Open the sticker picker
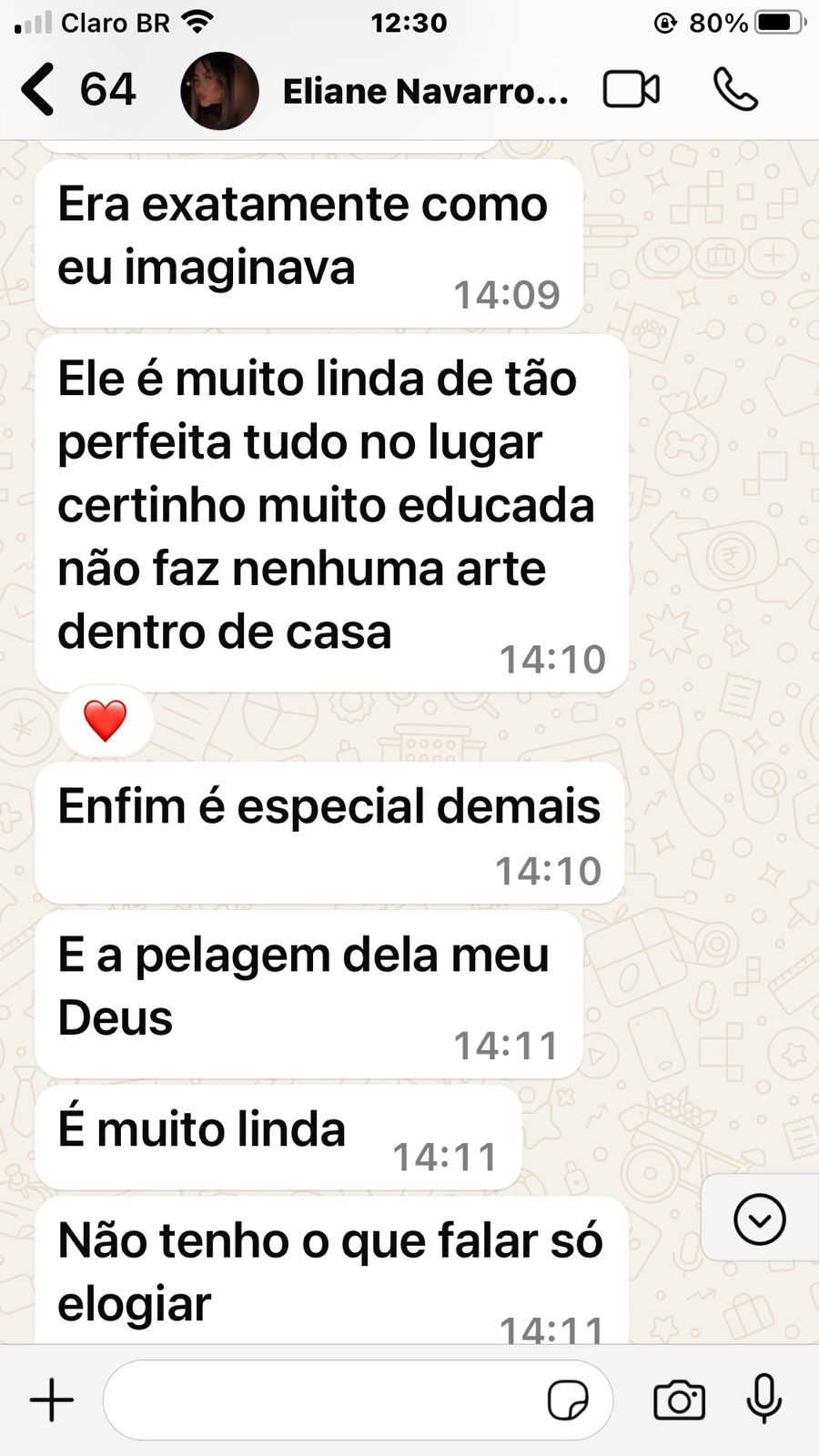This screenshot has height=1456, width=819. coord(568,1400)
